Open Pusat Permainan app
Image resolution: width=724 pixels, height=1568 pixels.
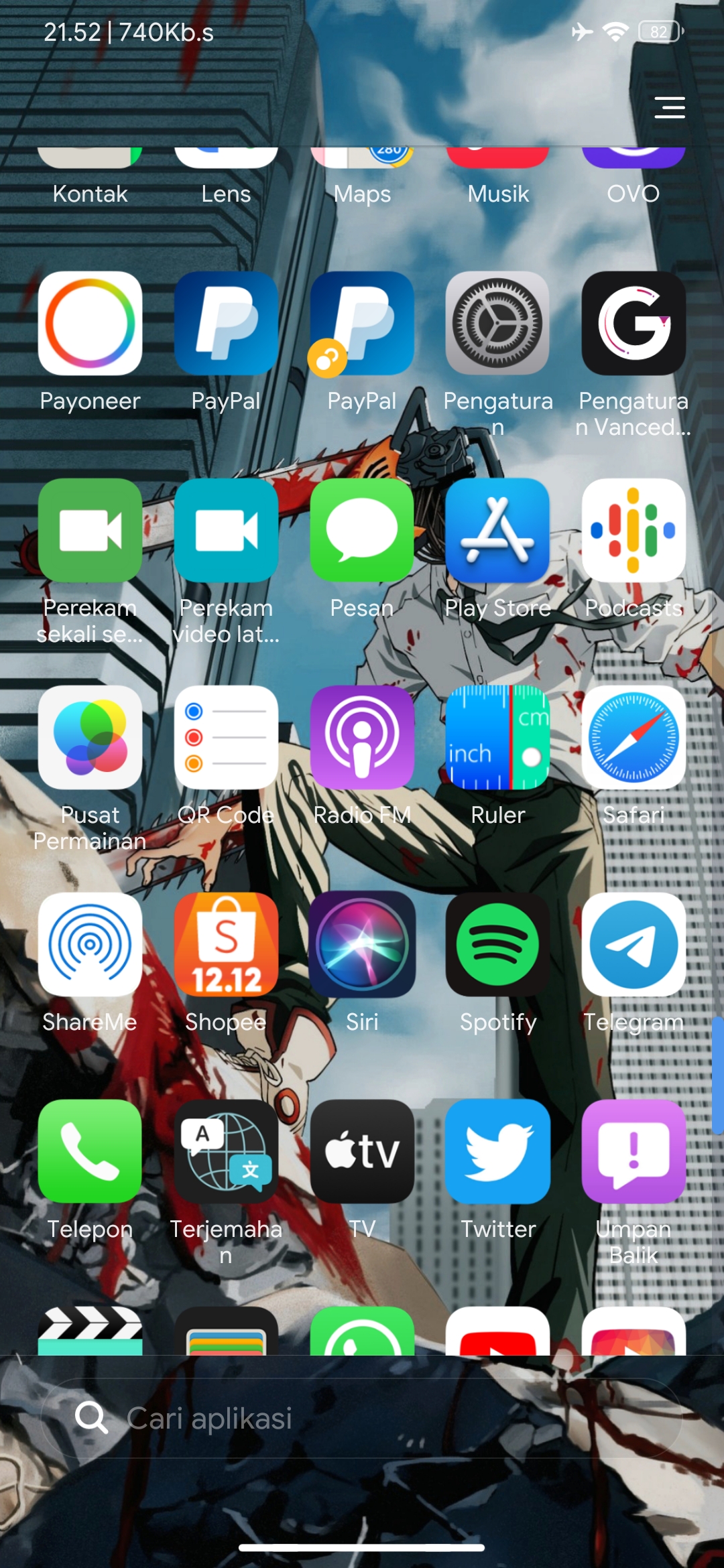click(x=90, y=738)
